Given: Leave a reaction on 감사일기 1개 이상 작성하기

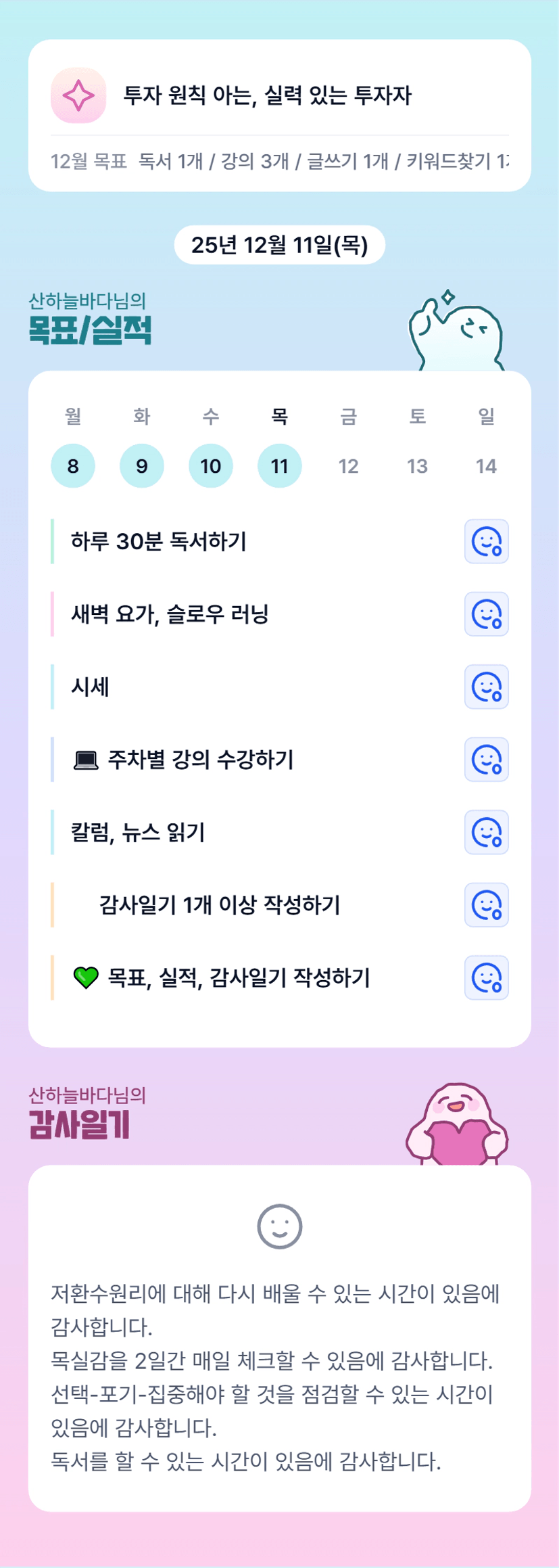Looking at the screenshot, I should (x=486, y=905).
